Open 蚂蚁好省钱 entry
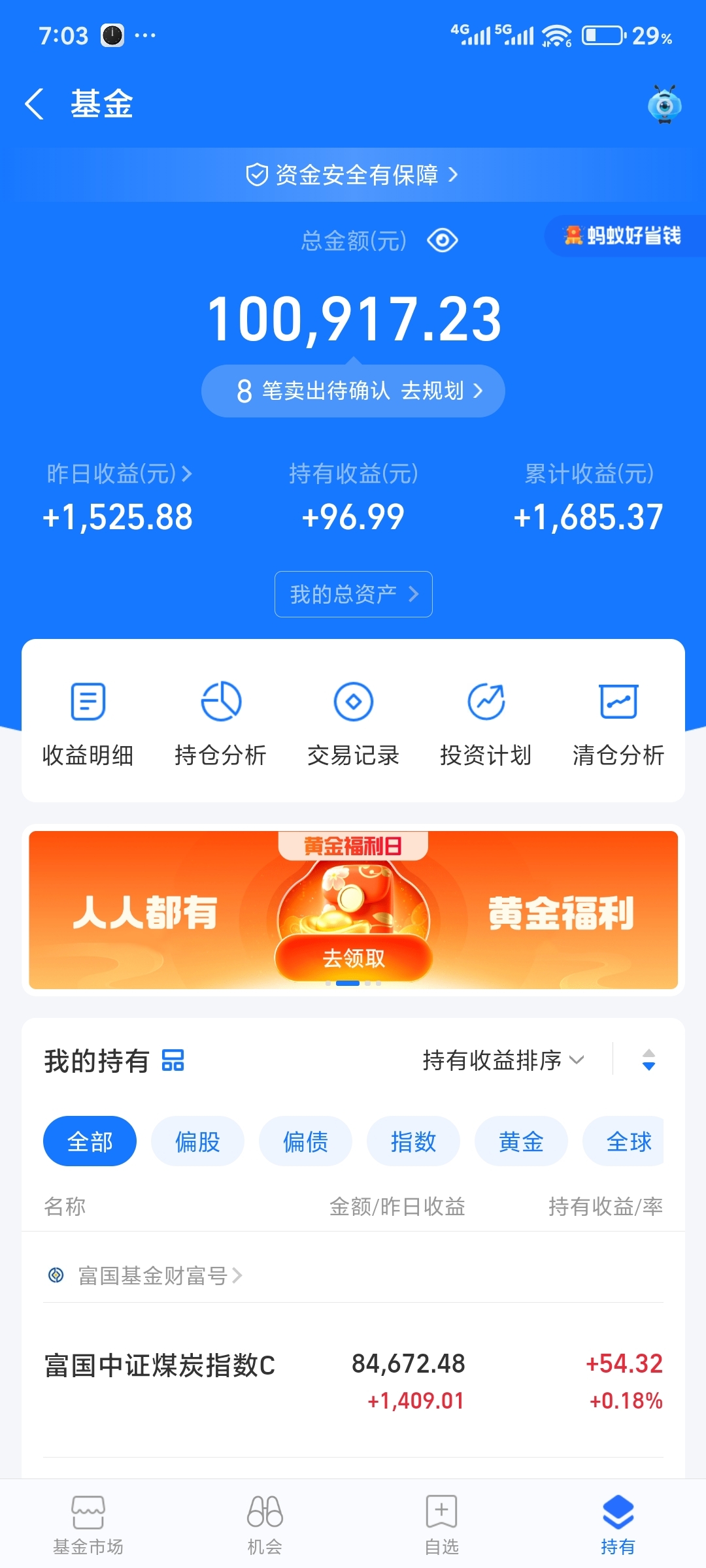This screenshot has height=1568, width=706. [624, 235]
